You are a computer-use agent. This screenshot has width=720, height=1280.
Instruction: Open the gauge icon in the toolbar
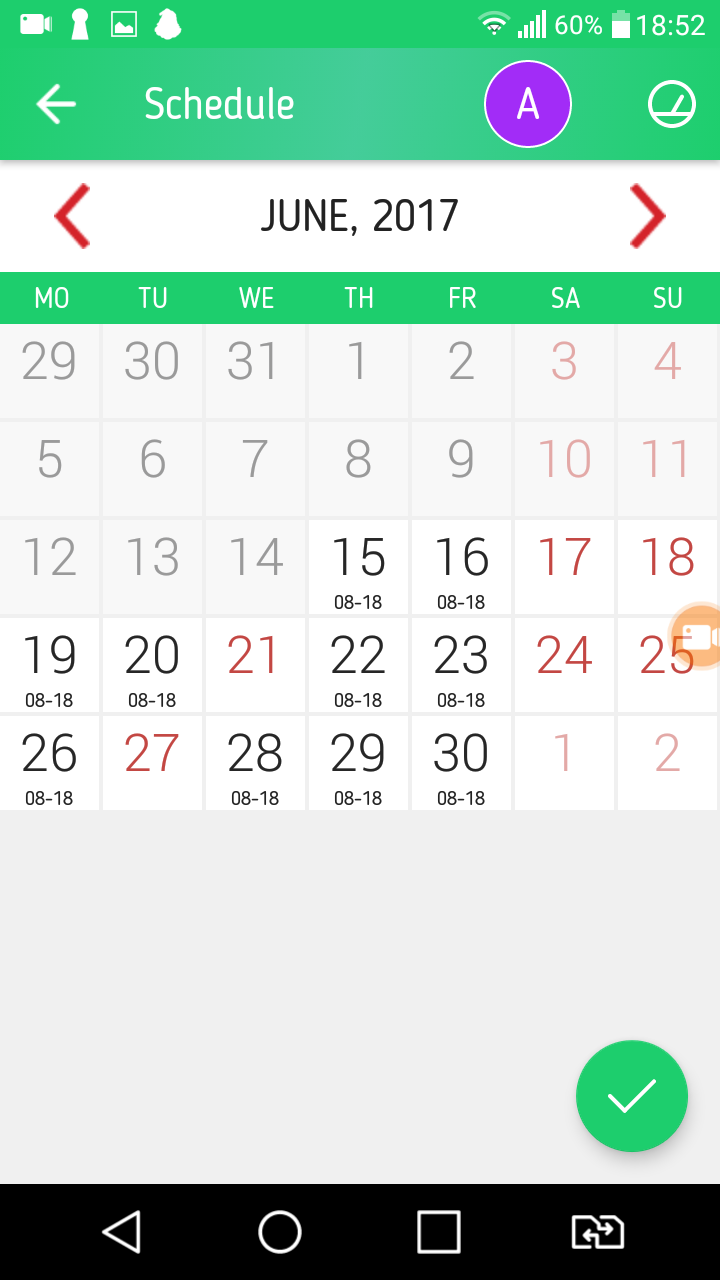[x=671, y=104]
